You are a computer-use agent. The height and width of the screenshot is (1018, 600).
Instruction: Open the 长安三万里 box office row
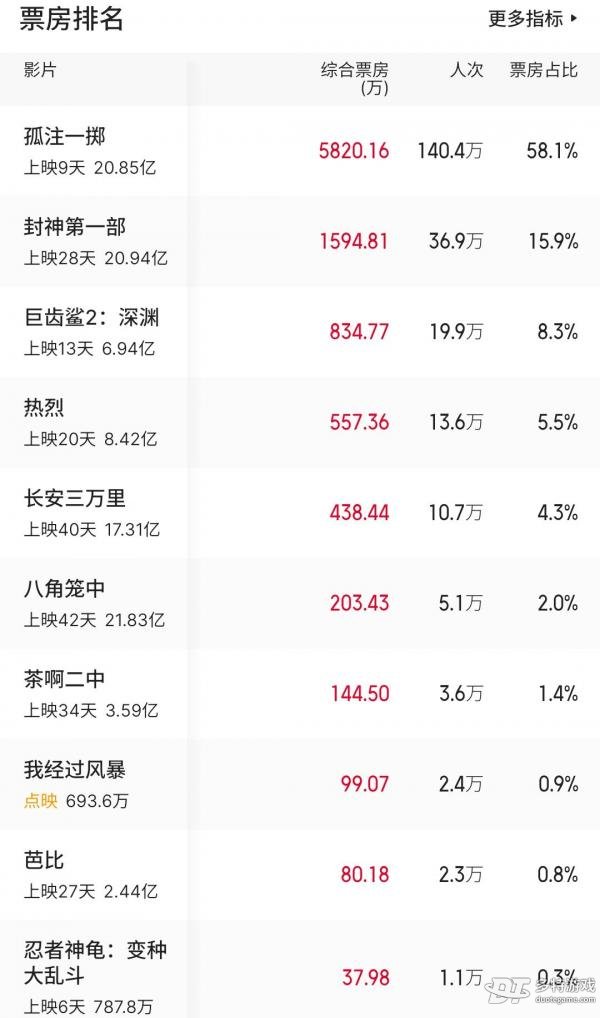[x=300, y=512]
